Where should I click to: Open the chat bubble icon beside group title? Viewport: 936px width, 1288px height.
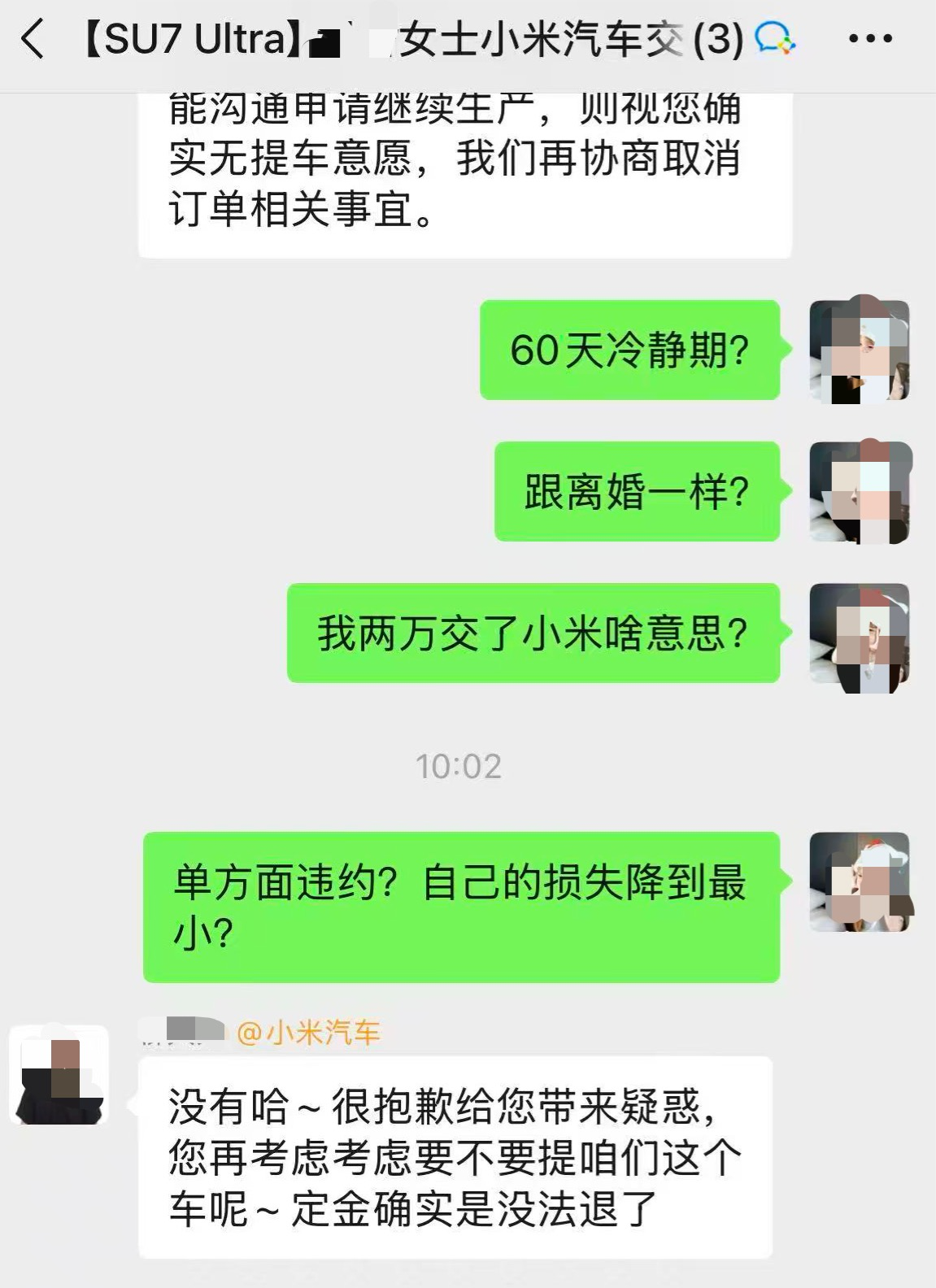tap(773, 38)
